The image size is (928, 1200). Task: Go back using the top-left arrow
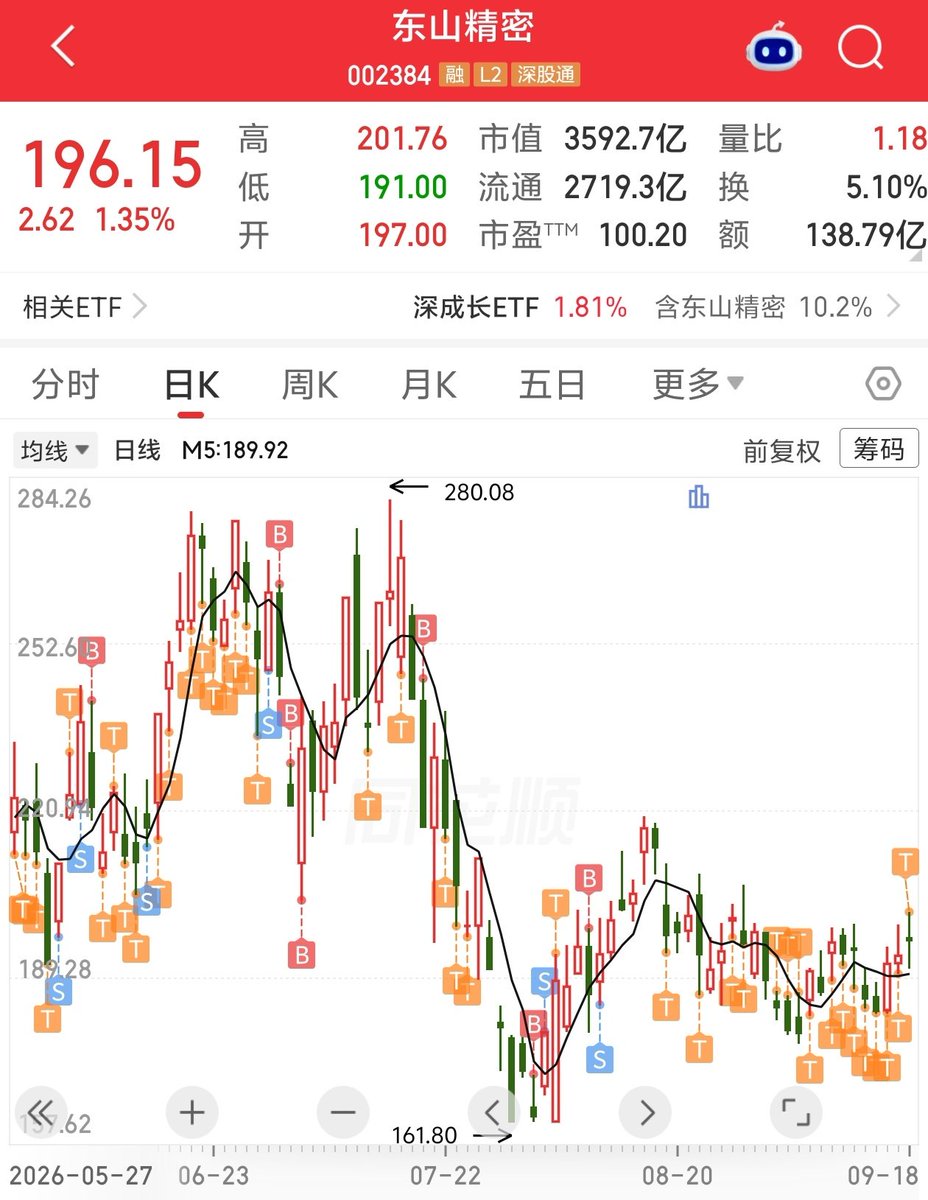pyautogui.click(x=63, y=47)
